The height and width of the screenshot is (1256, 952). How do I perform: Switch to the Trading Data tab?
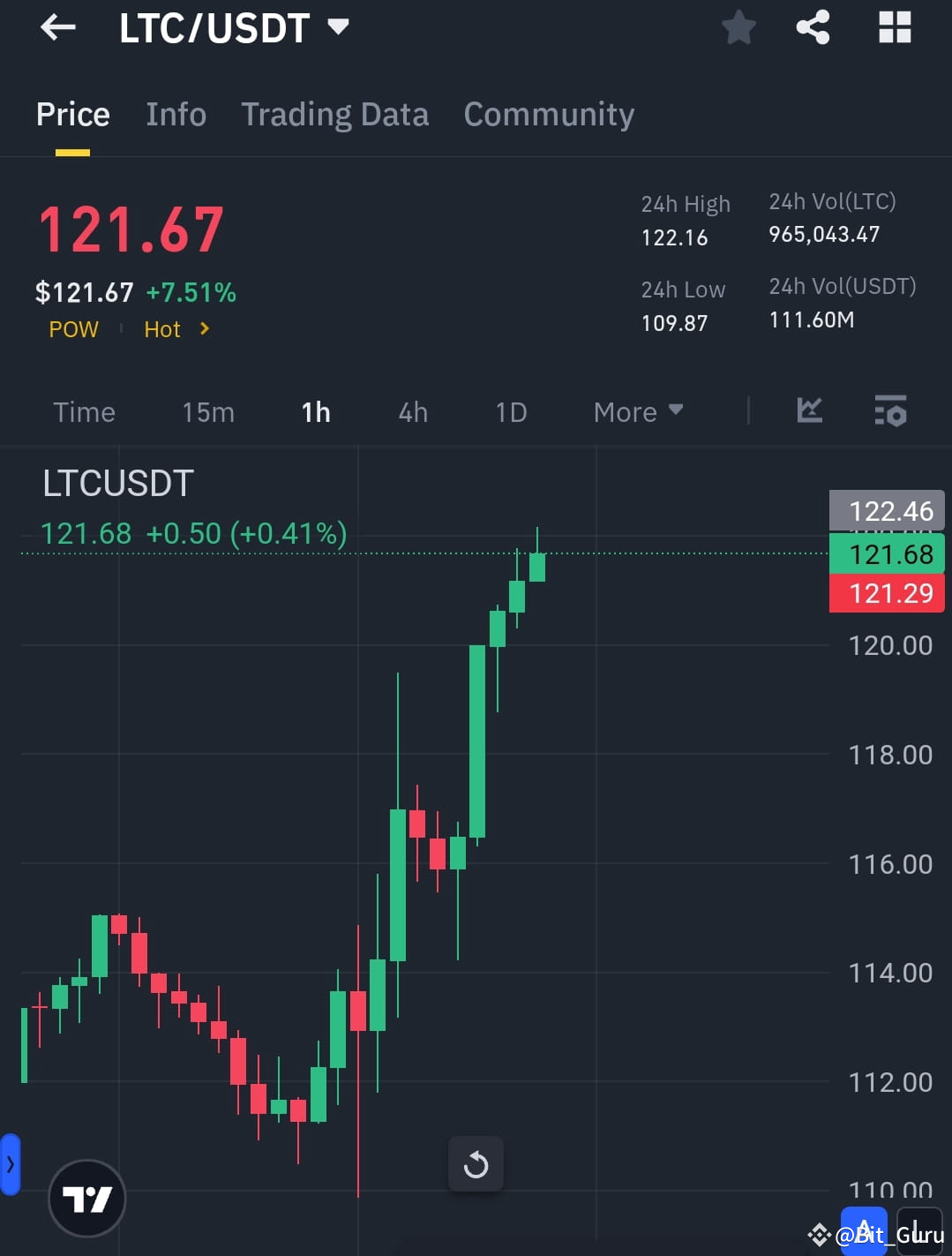tap(334, 114)
